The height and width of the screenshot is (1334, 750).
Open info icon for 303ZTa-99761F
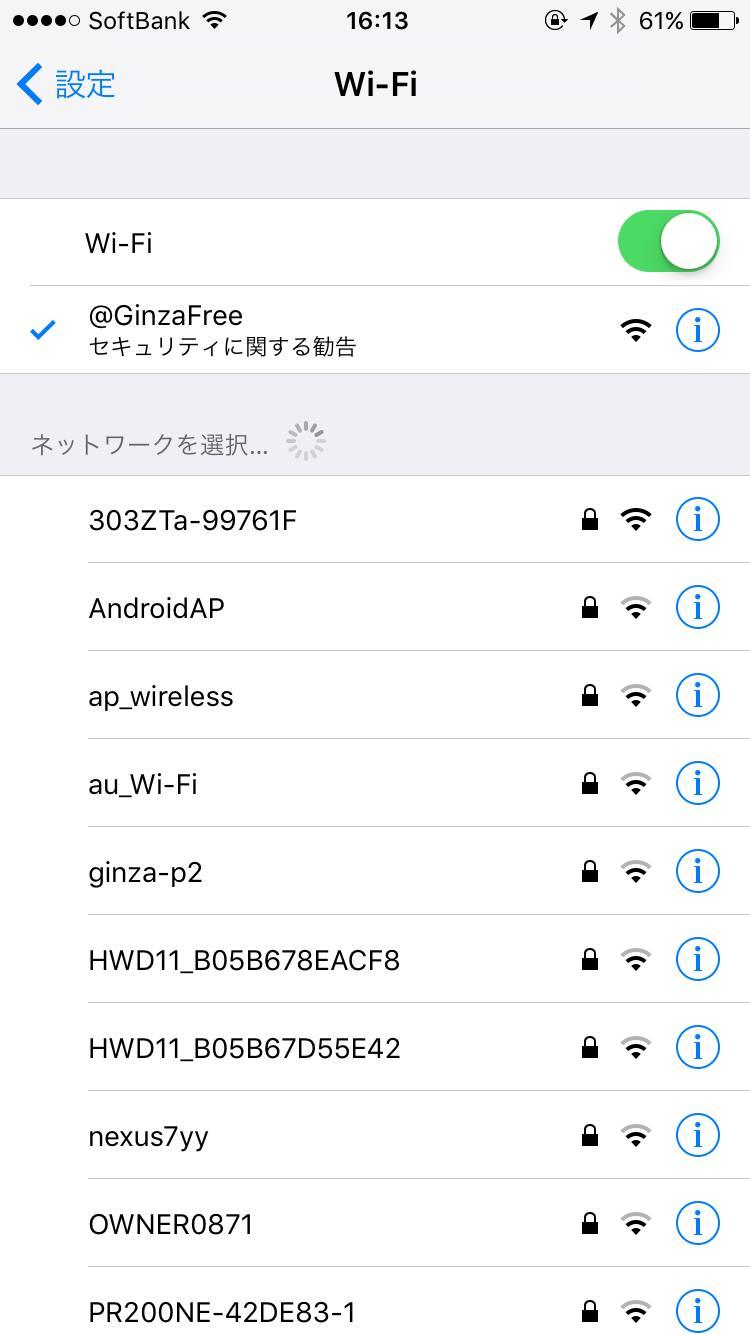point(697,519)
